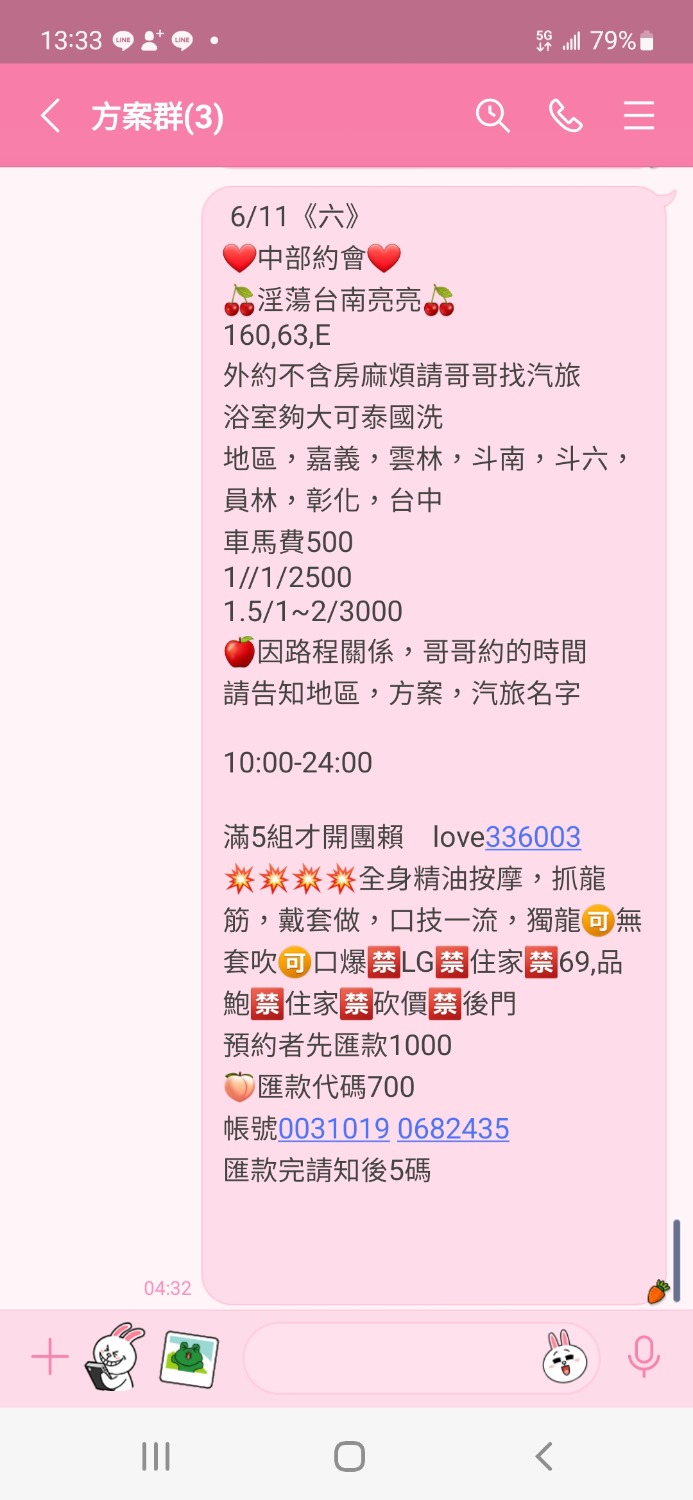The width and height of the screenshot is (693, 1500).
Task: Record a voice message
Action: point(643,1358)
